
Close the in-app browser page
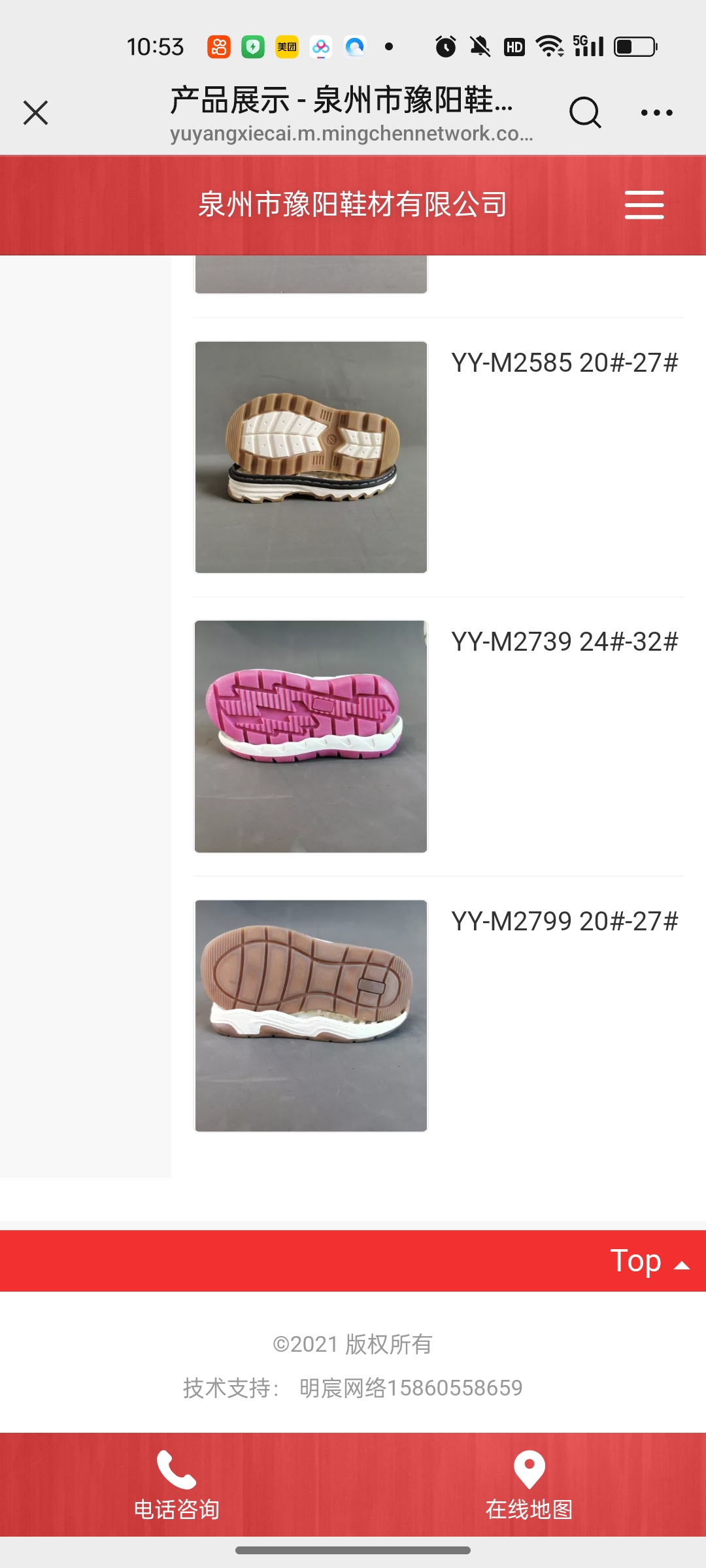tap(36, 112)
